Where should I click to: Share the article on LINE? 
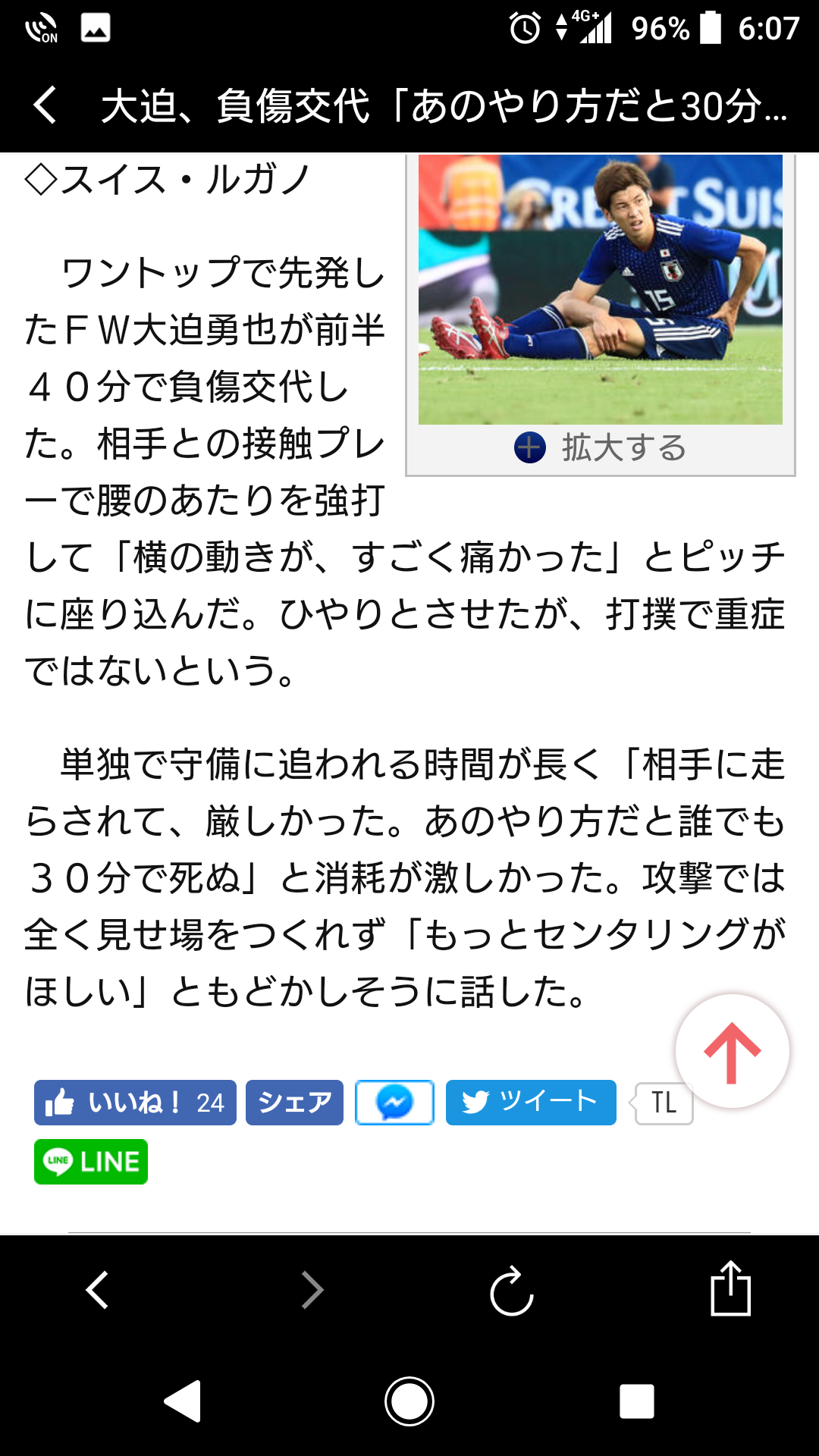click(x=91, y=1161)
